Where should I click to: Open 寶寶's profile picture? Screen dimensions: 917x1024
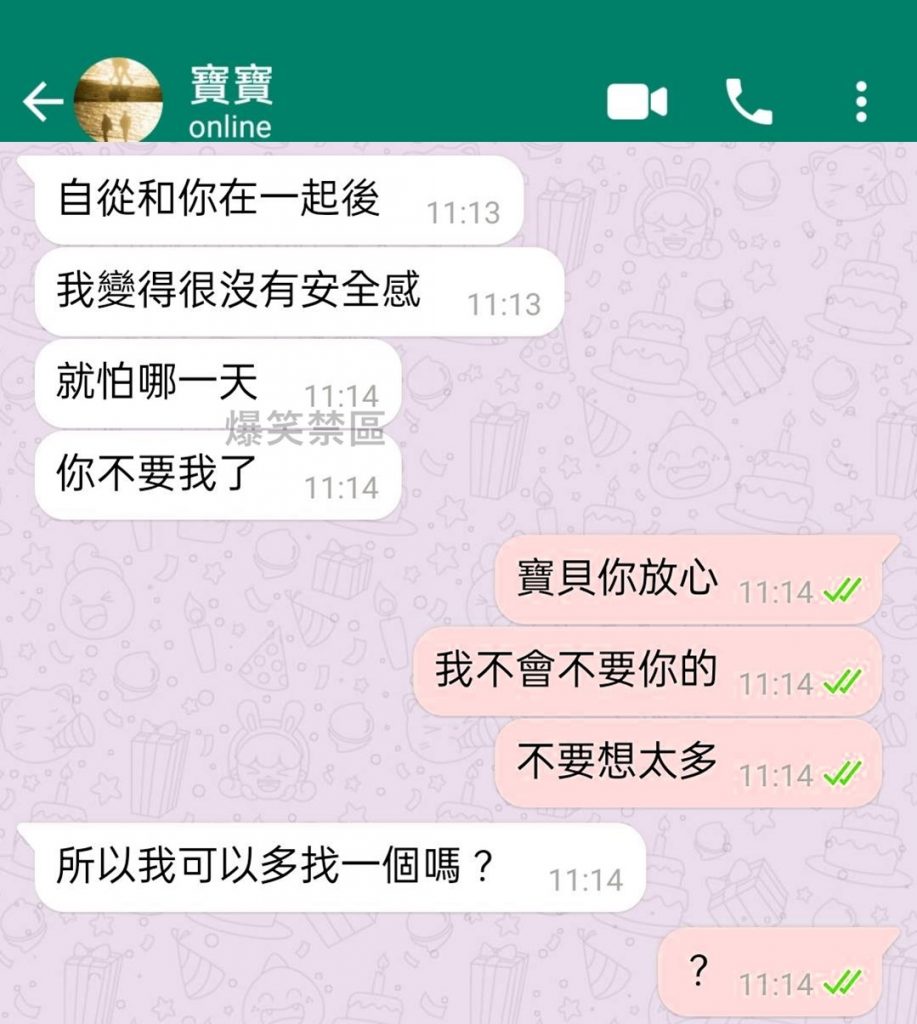click(x=118, y=101)
